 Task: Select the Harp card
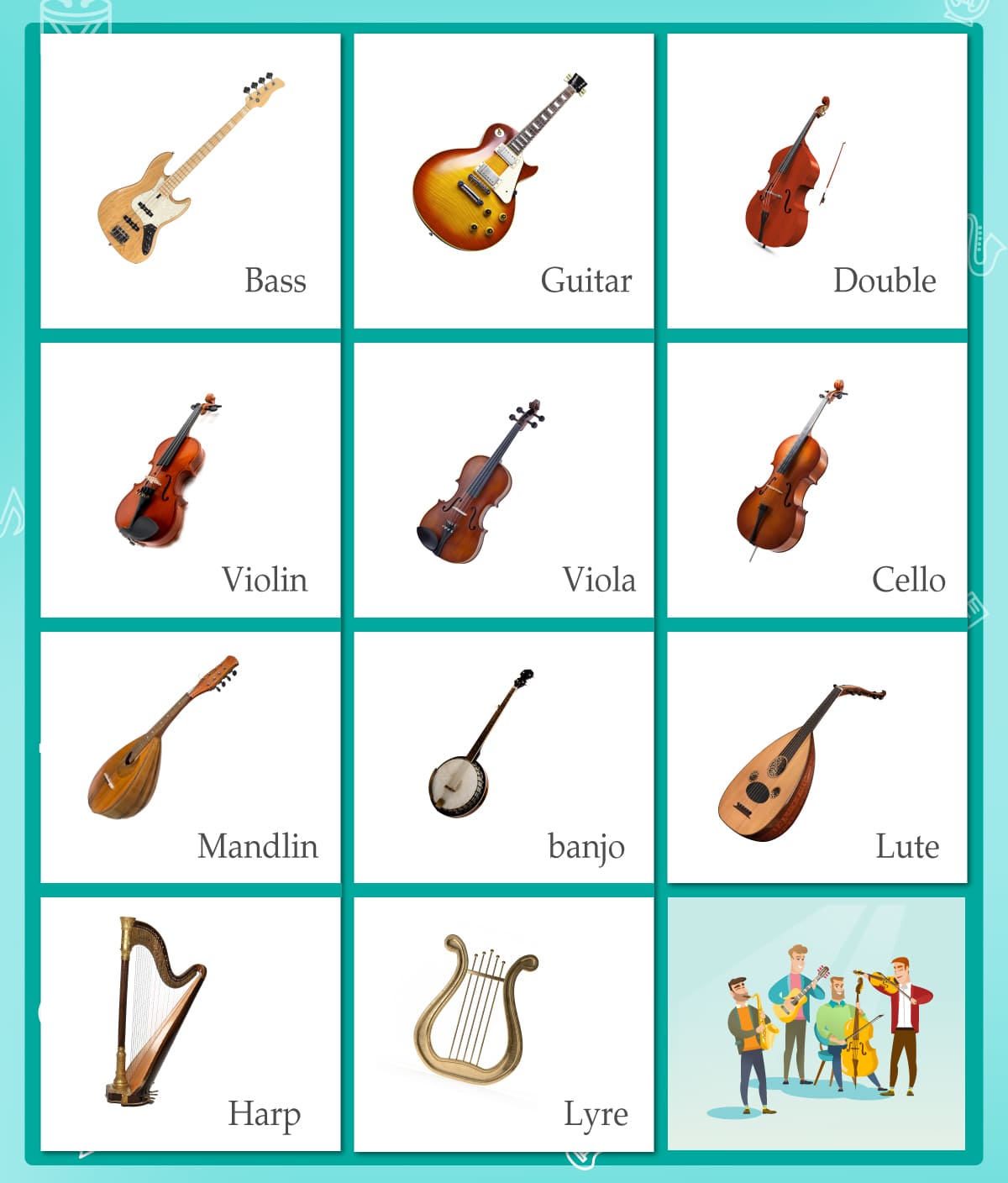click(x=191, y=1023)
